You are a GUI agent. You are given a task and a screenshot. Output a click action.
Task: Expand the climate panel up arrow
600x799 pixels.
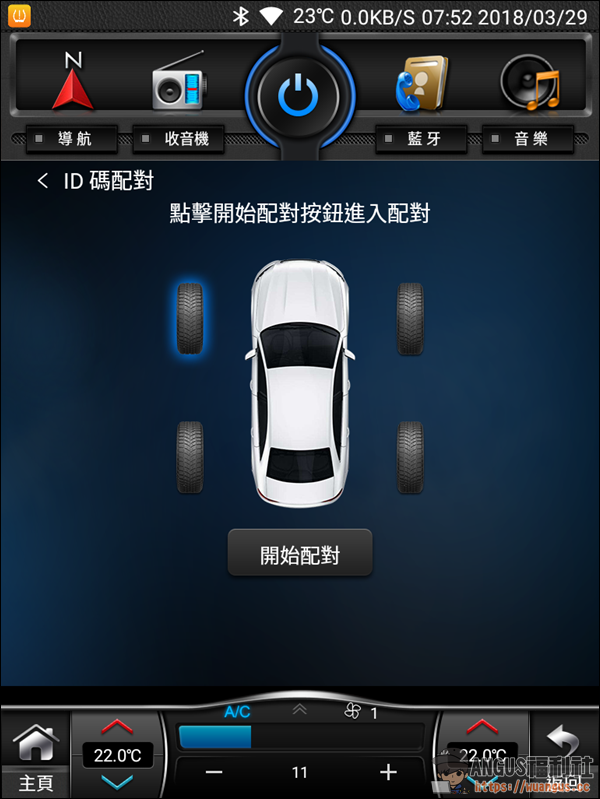(x=299, y=710)
